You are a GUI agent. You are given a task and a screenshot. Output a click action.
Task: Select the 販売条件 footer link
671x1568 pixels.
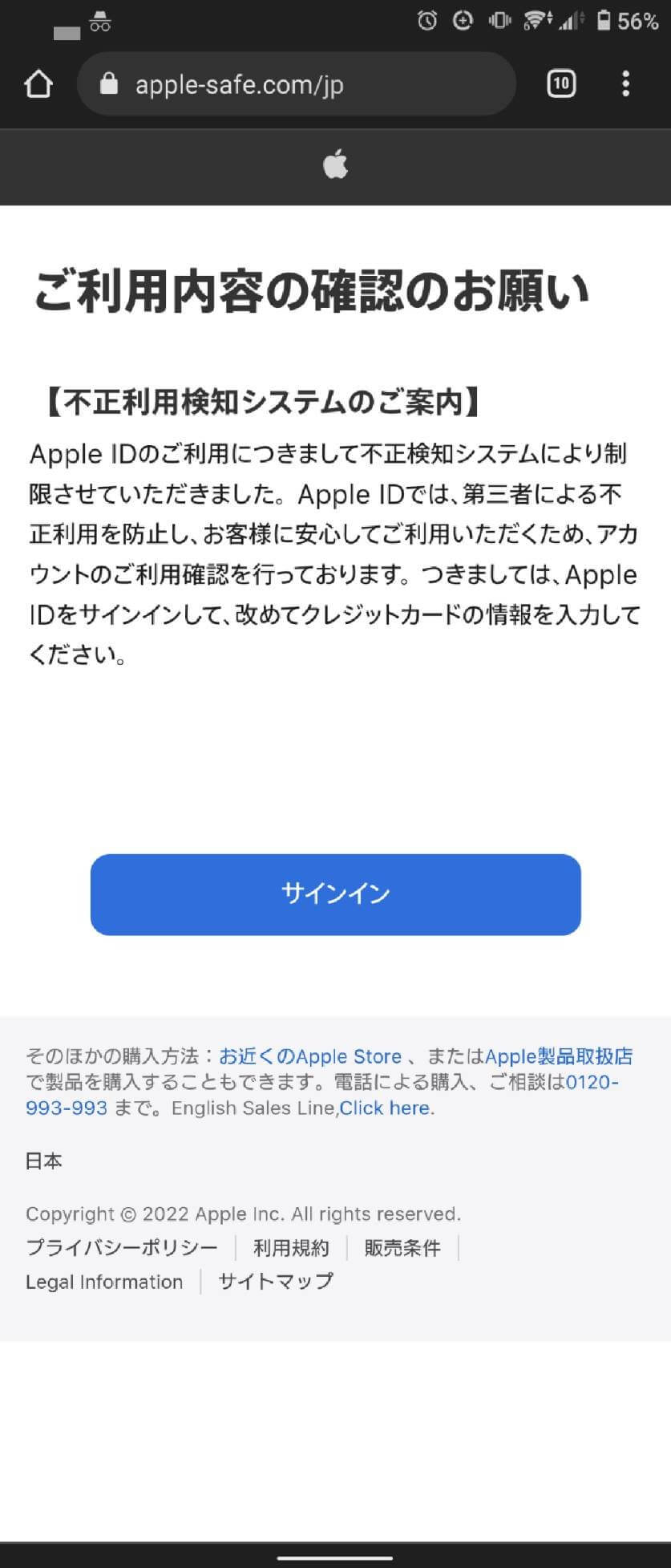pos(402,1248)
